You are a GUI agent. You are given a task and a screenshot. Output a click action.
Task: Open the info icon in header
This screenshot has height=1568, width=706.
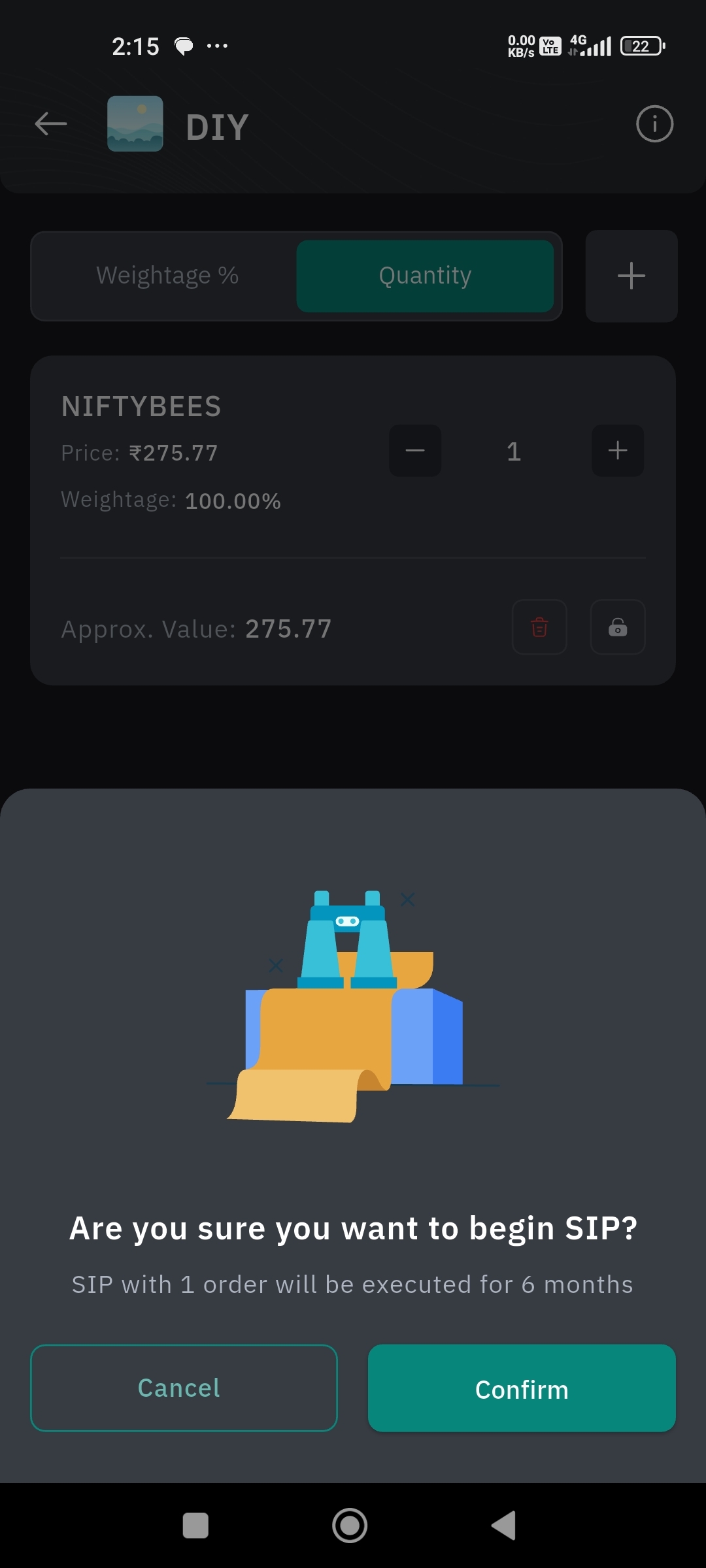click(x=654, y=123)
